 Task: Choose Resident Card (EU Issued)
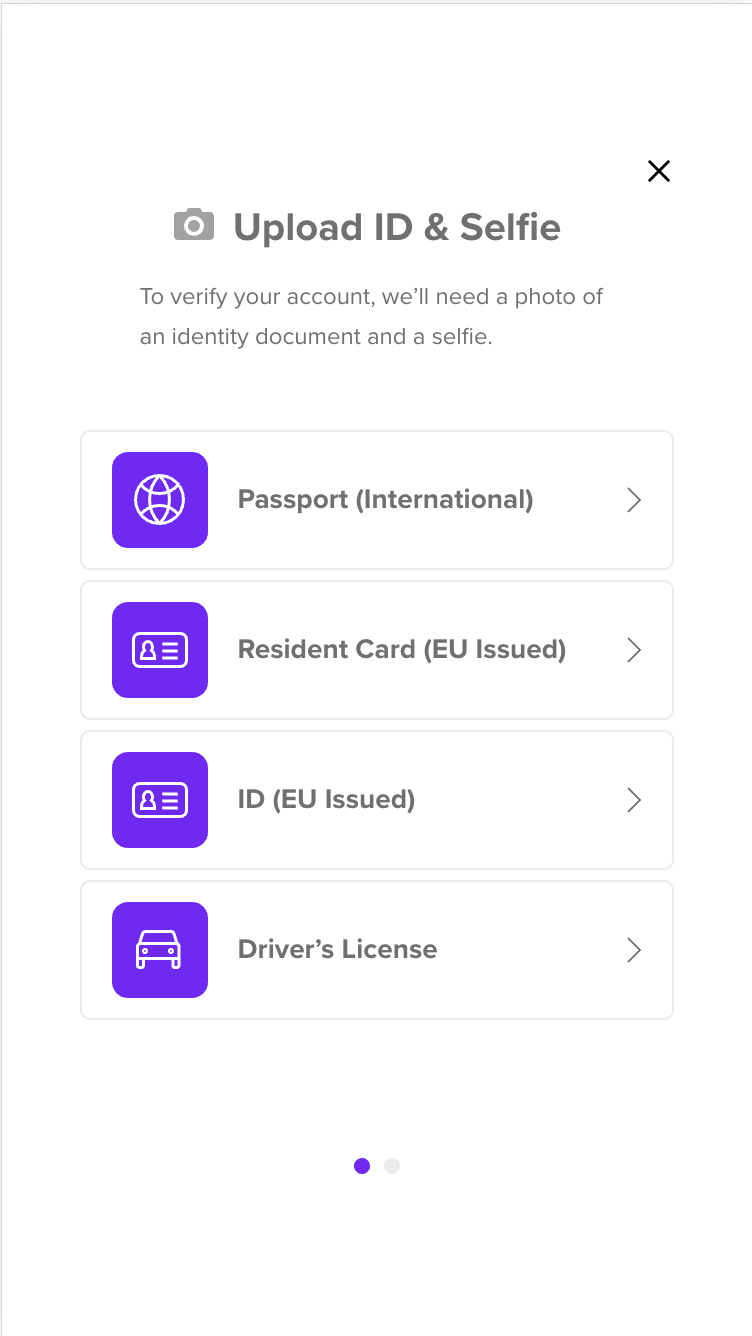click(377, 650)
